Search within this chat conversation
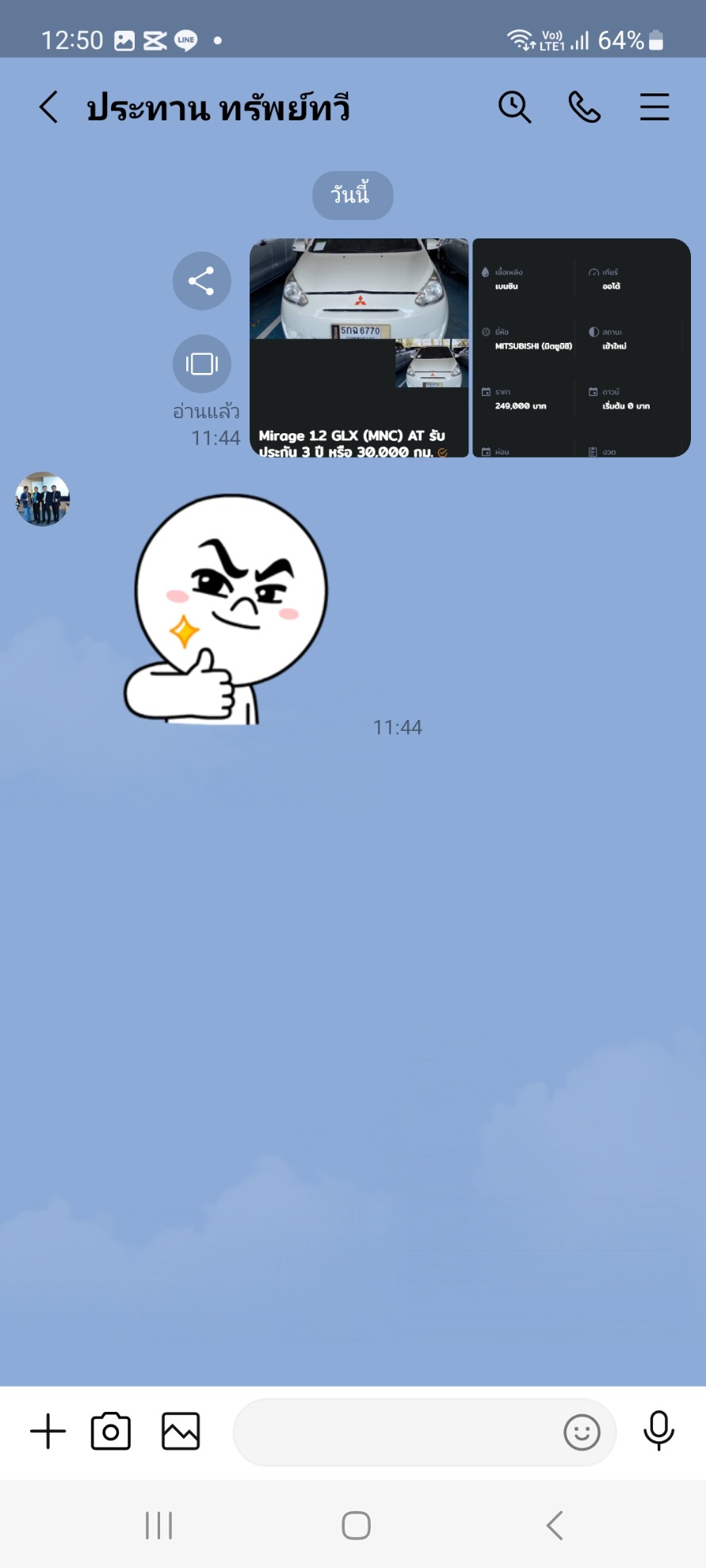 pyautogui.click(x=514, y=107)
